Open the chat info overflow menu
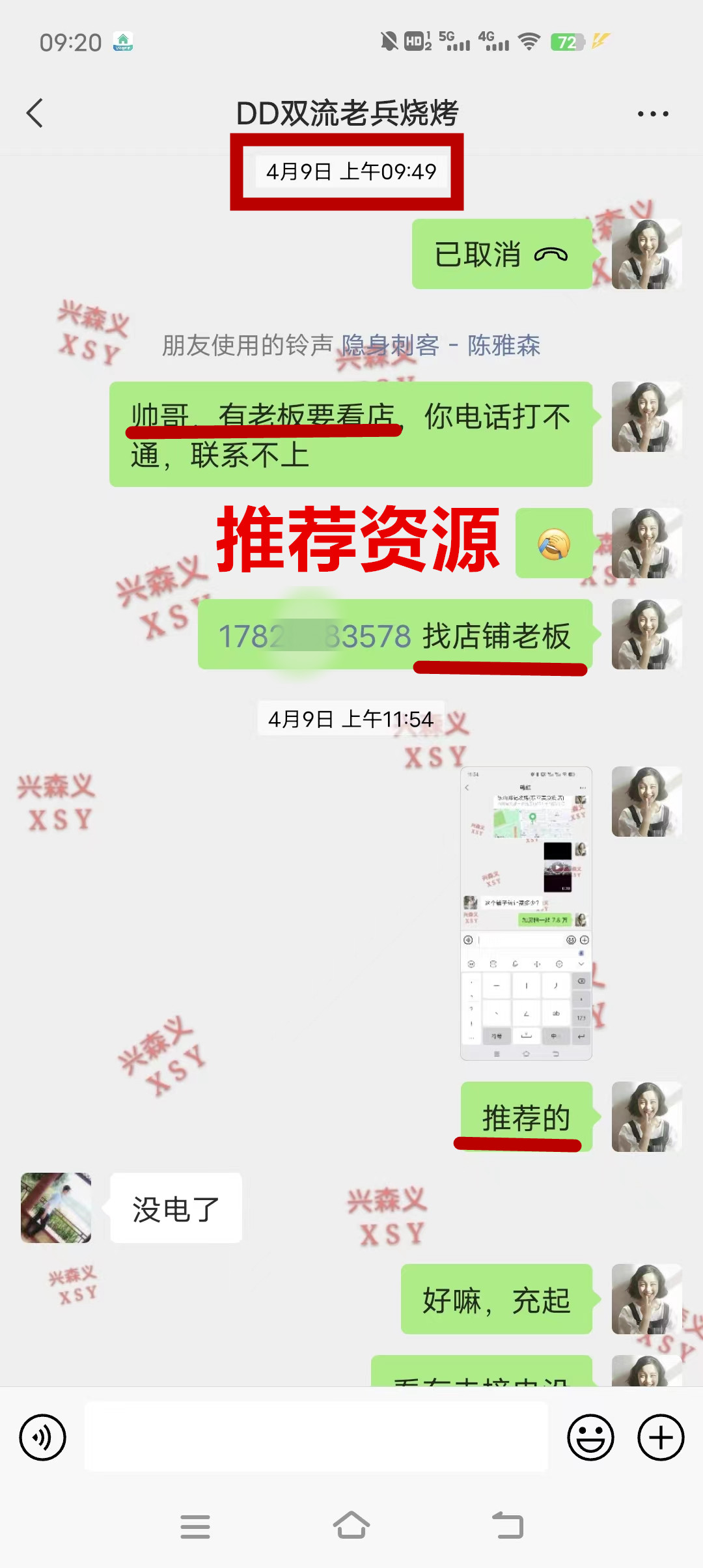Screen dimensions: 703x1568 click(x=652, y=114)
